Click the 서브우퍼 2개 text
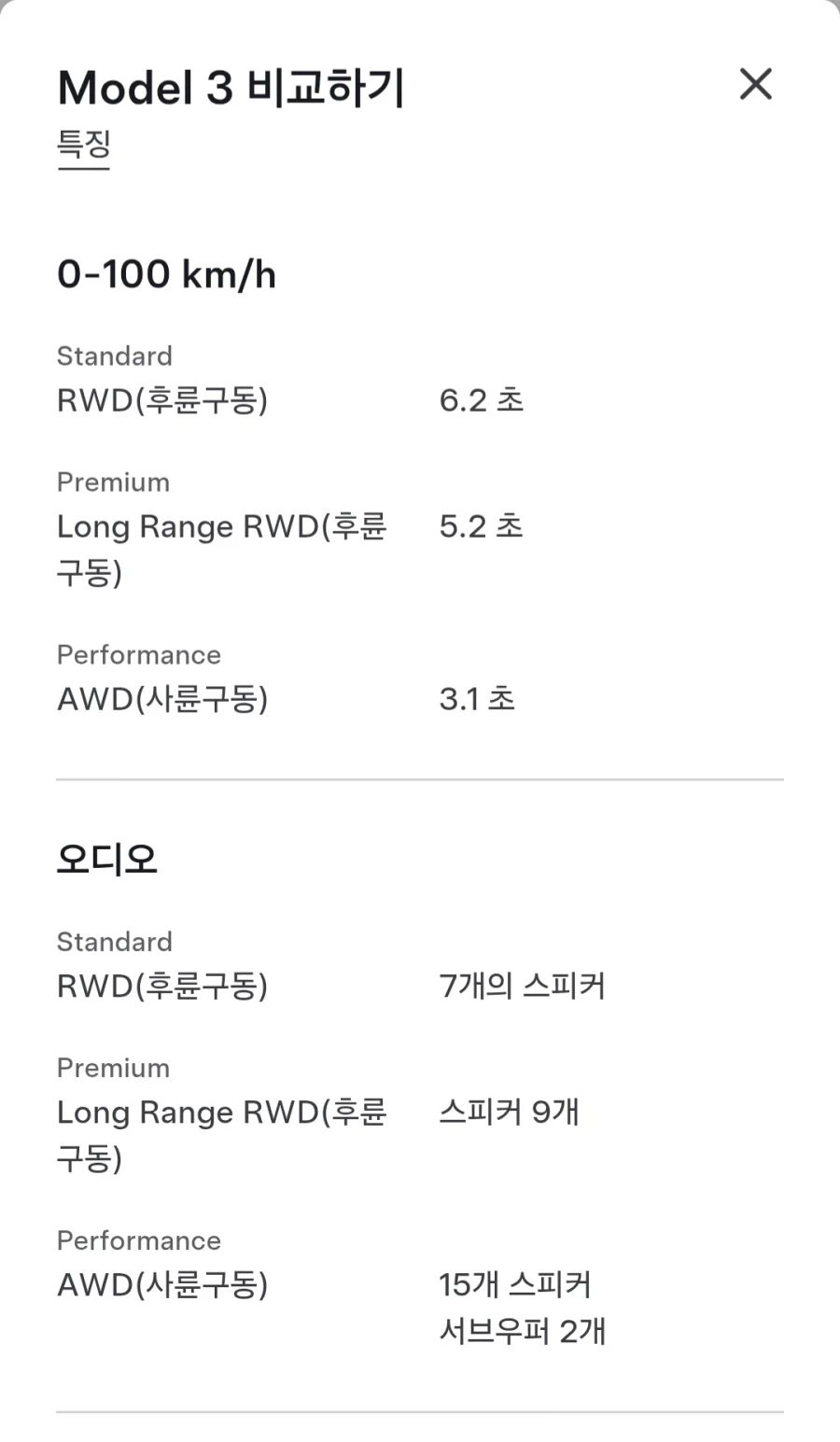This screenshot has width=840, height=1442. tap(524, 1332)
